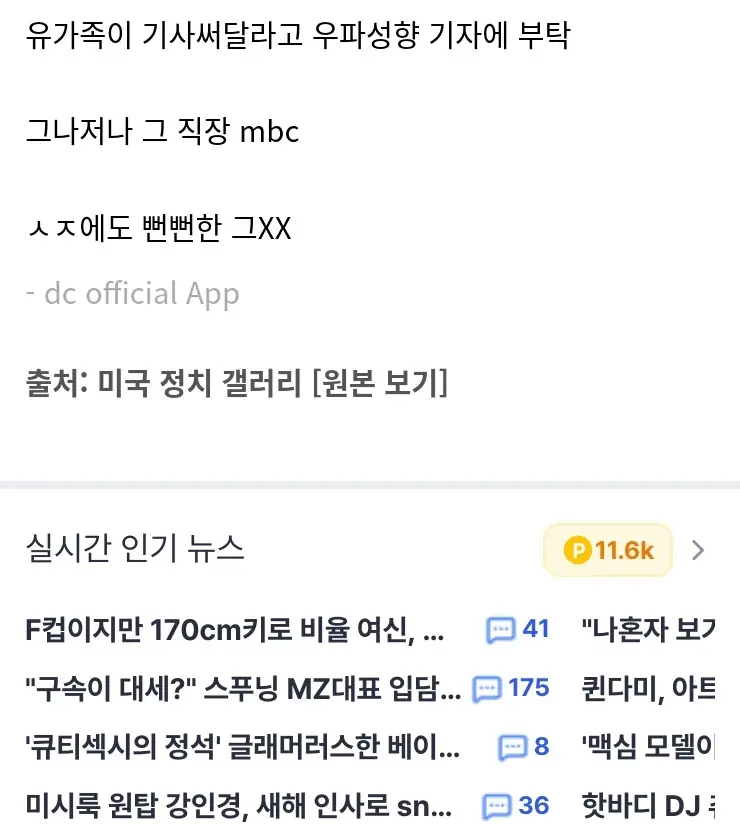The image size is (740, 825).
Task: Tap the 11.6k points badge
Action: [608, 550]
